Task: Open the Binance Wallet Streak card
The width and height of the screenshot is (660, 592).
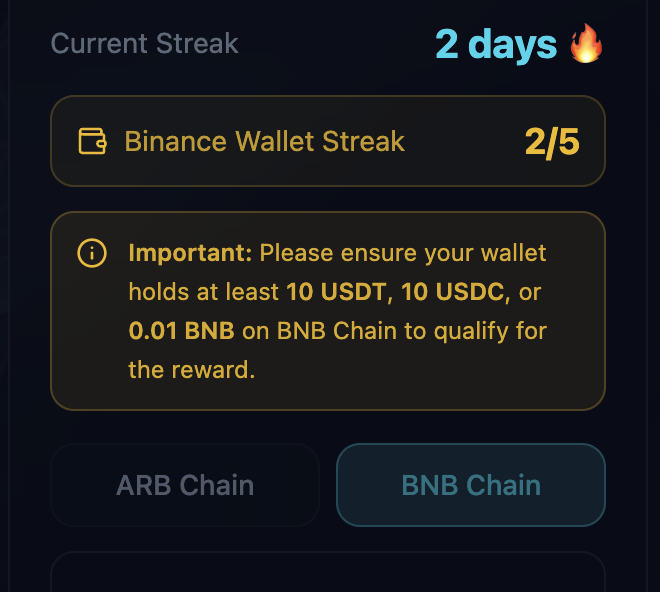Action: click(x=327, y=141)
